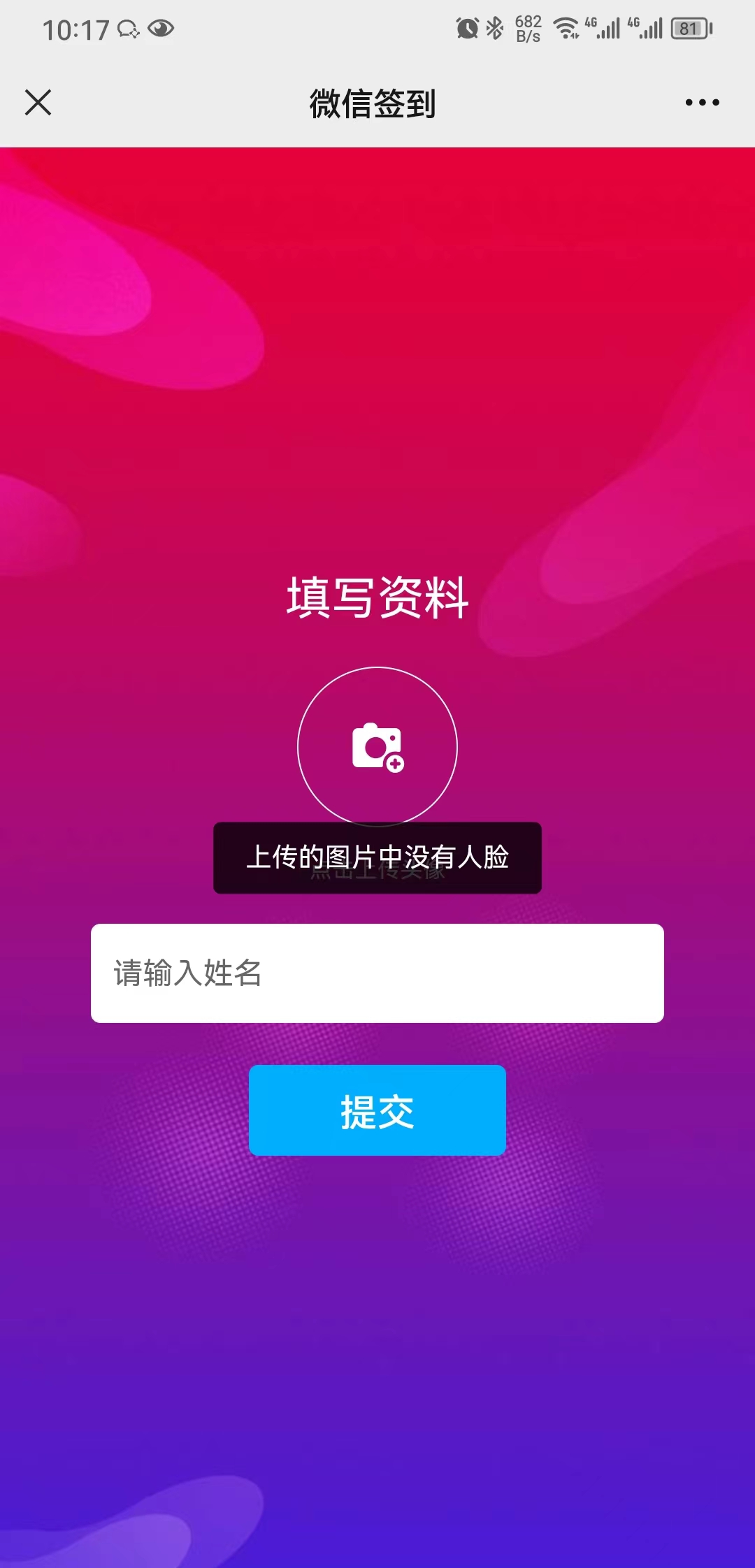This screenshot has width=755, height=1568.
Task: Close the 微信签到 page
Action: 38,103
